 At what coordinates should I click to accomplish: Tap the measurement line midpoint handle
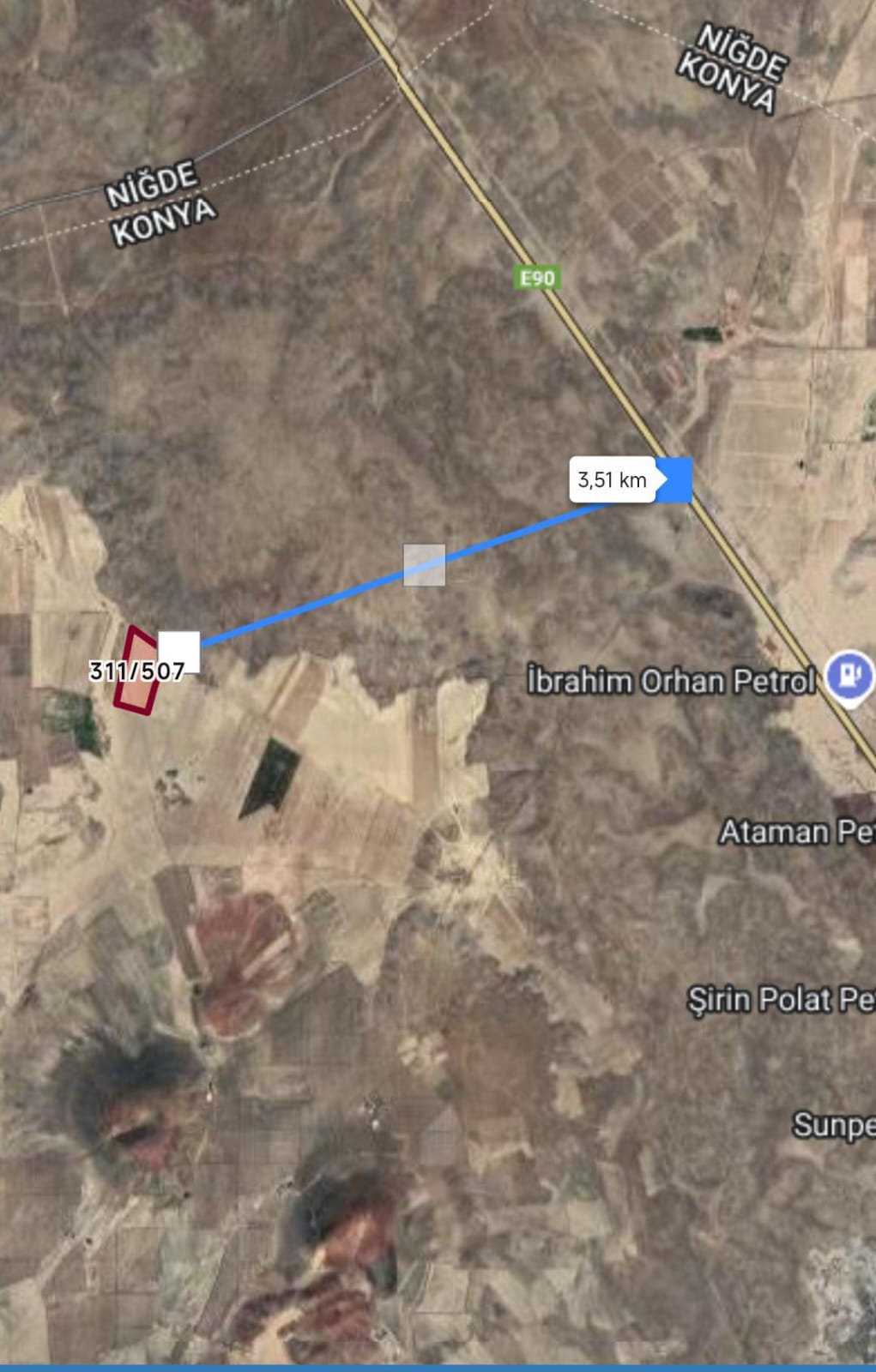[x=425, y=565]
